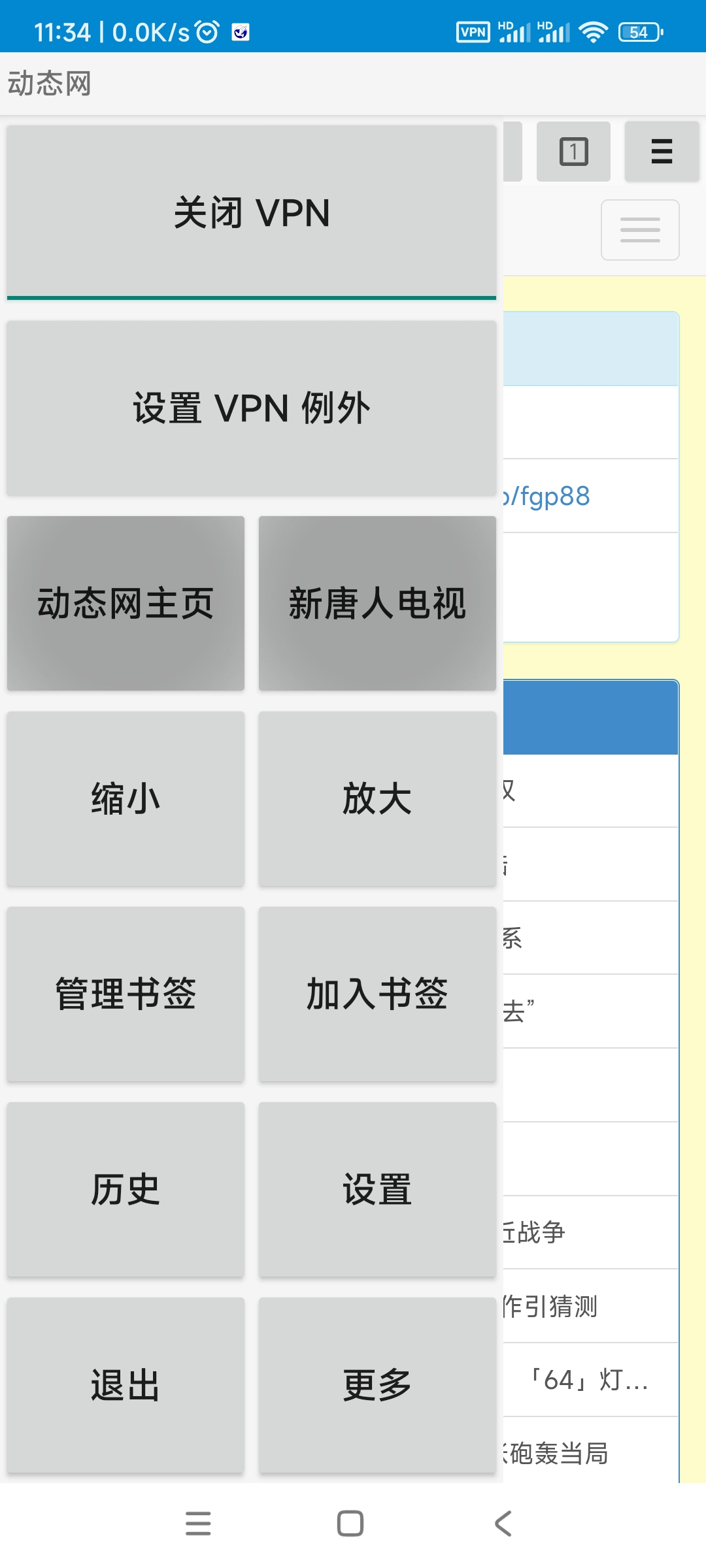Show 更多 options

click(377, 1384)
